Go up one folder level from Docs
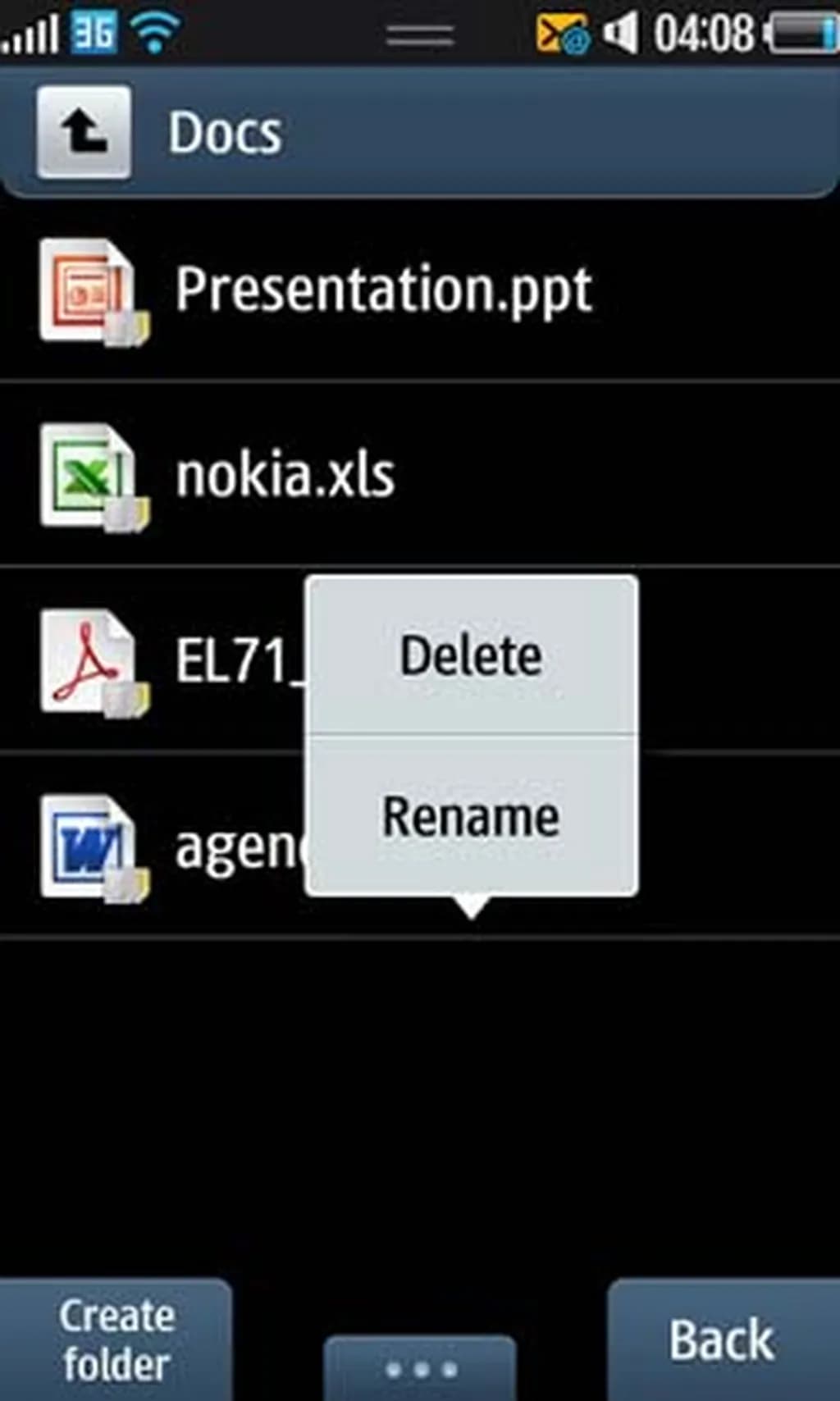The height and width of the screenshot is (1401, 840). pyautogui.click(x=83, y=132)
